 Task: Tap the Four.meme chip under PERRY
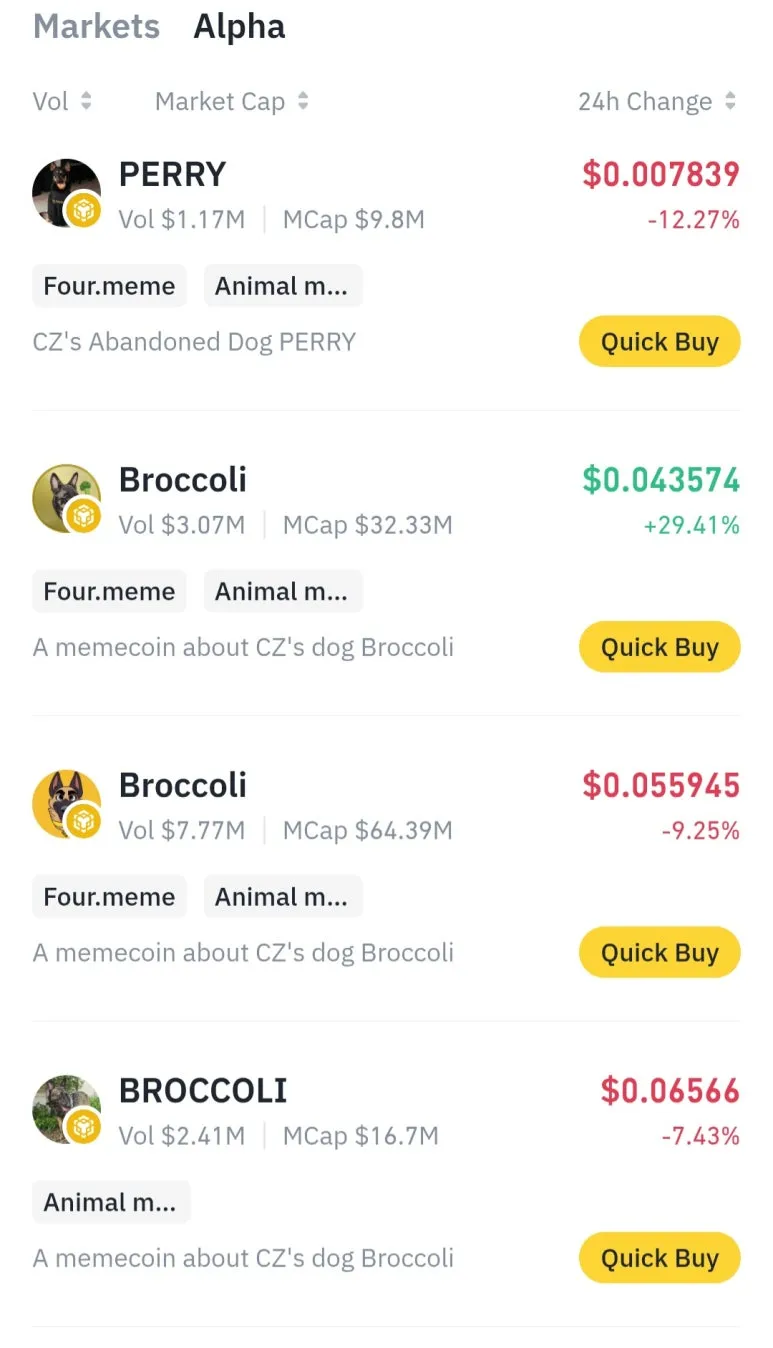pos(109,286)
